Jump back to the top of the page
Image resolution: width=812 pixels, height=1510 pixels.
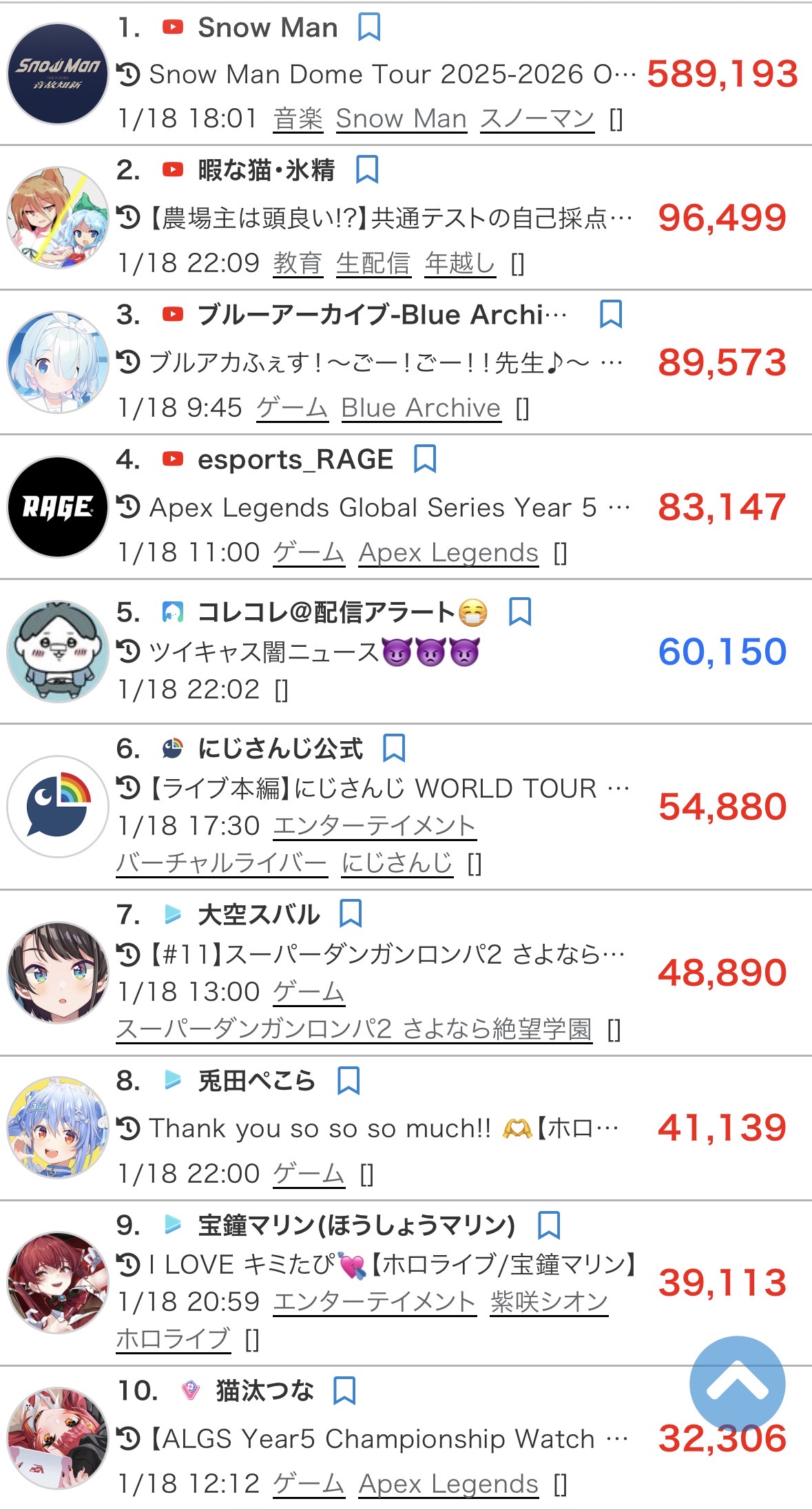736,1384
